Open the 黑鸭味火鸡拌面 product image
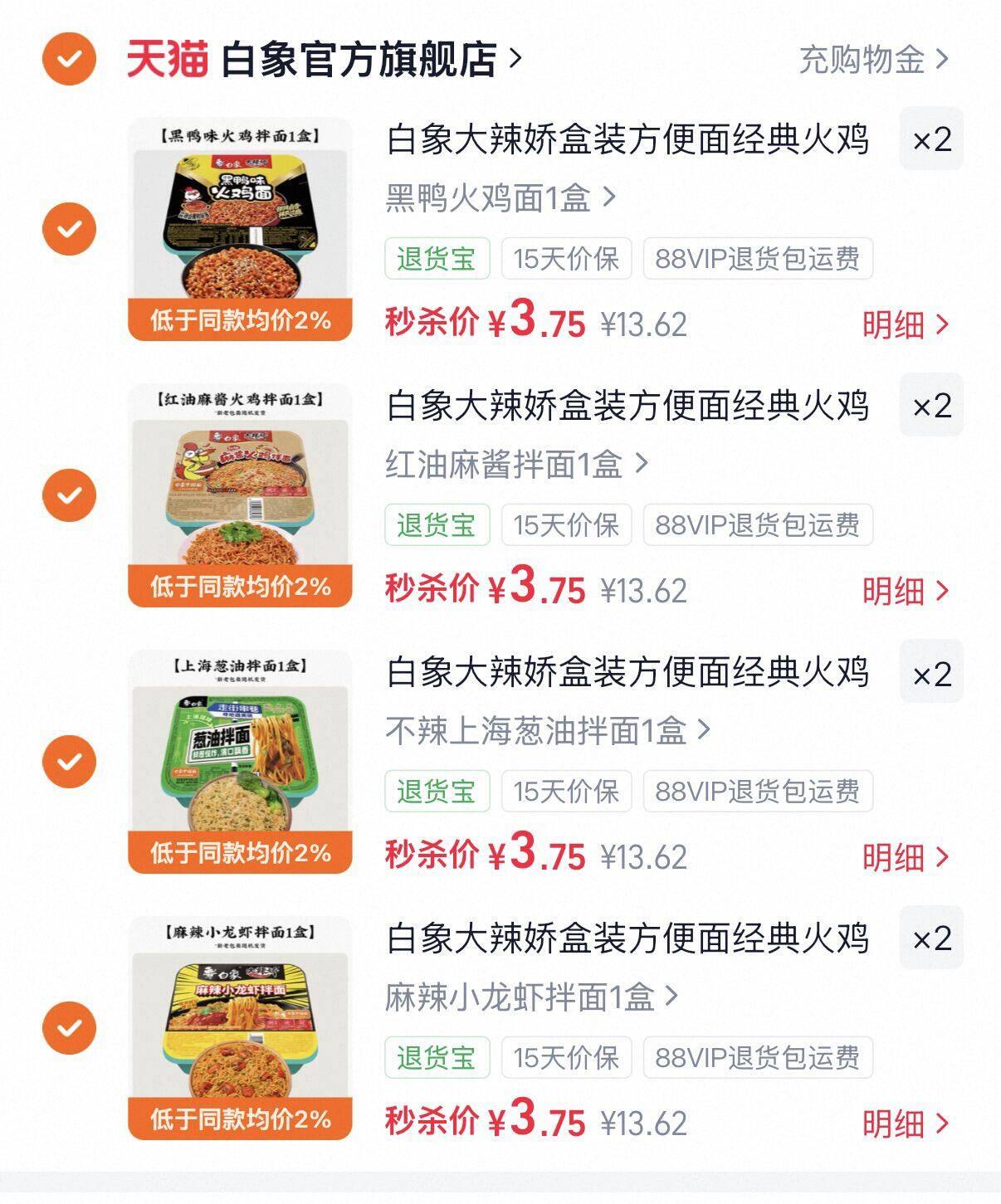1001x1204 pixels. pos(240,229)
